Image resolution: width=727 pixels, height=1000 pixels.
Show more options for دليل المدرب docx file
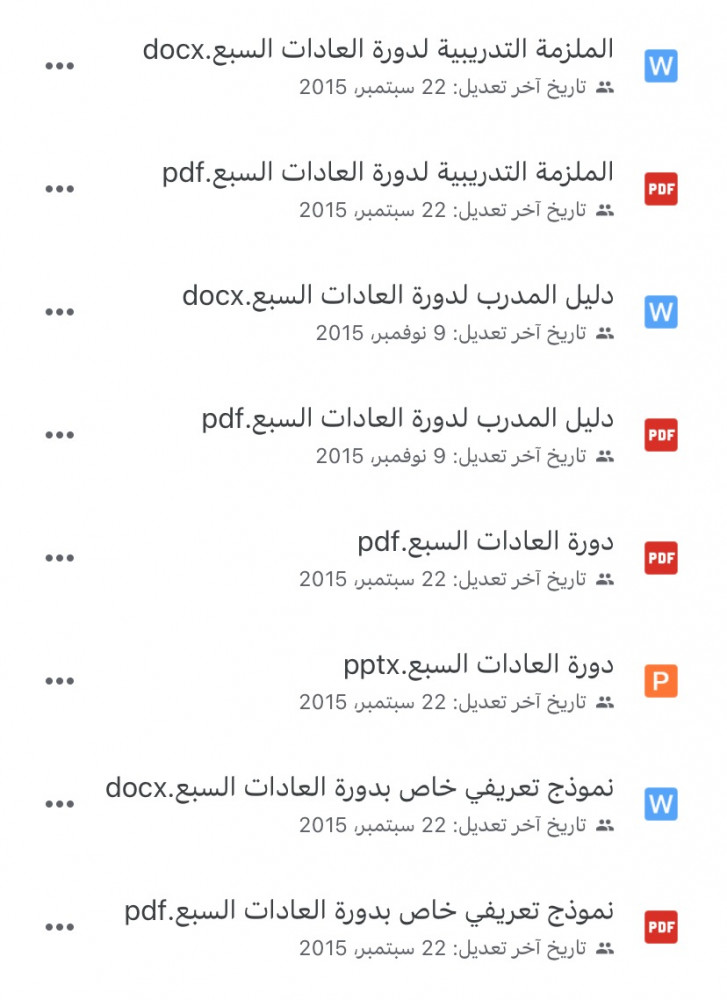60,312
